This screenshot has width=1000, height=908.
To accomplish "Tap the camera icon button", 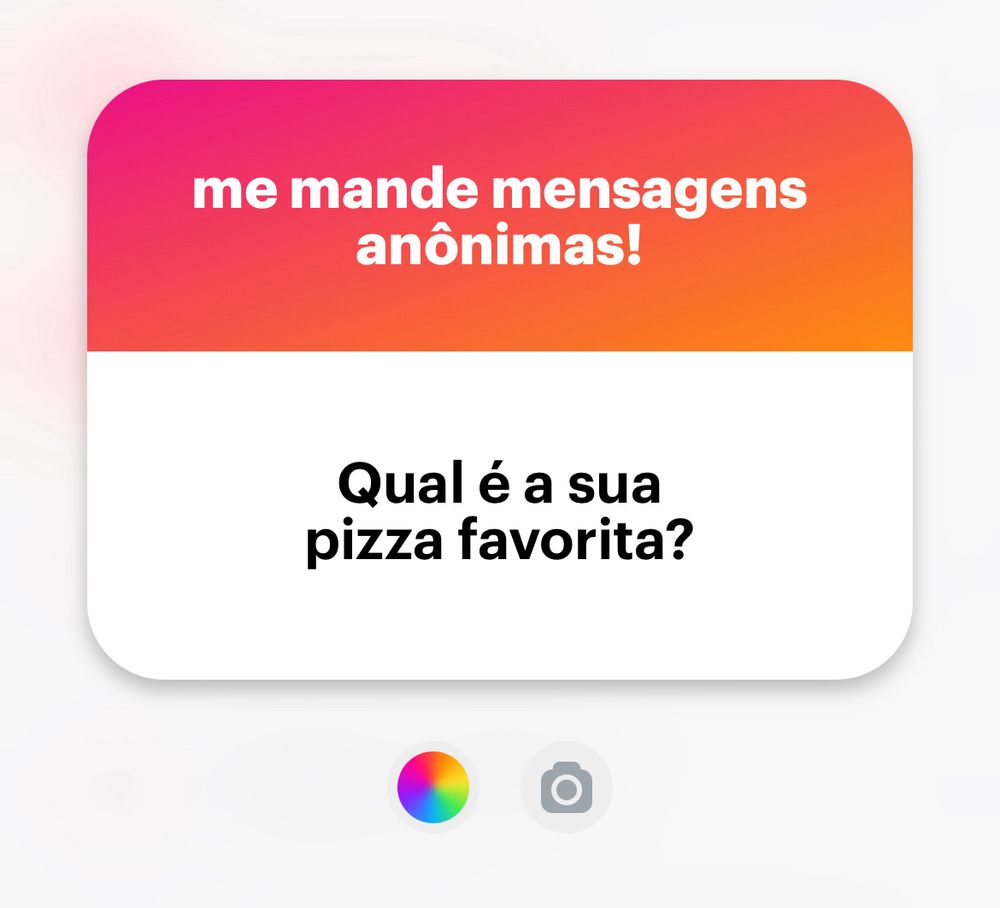I will click(566, 787).
